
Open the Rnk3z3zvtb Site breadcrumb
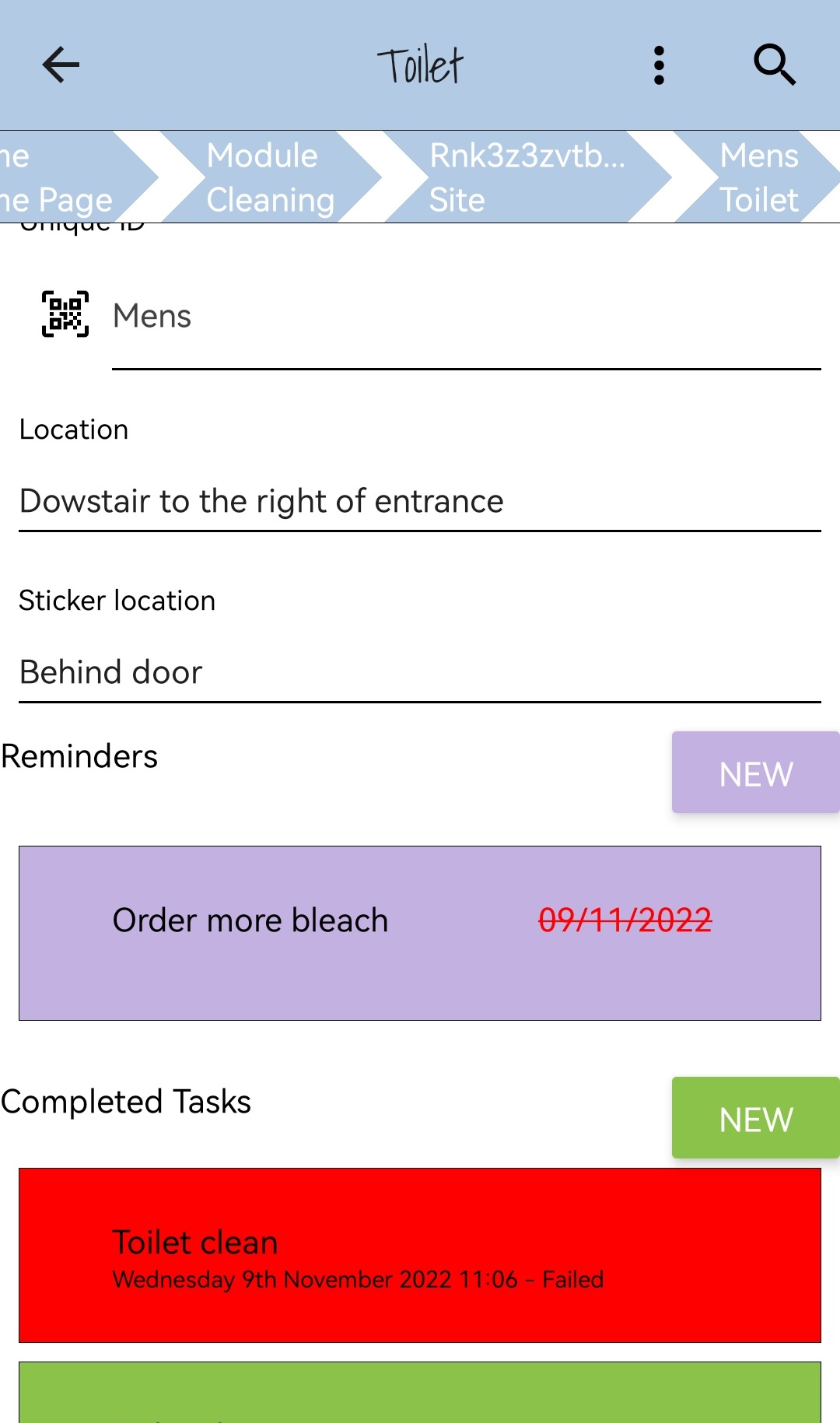(x=527, y=177)
